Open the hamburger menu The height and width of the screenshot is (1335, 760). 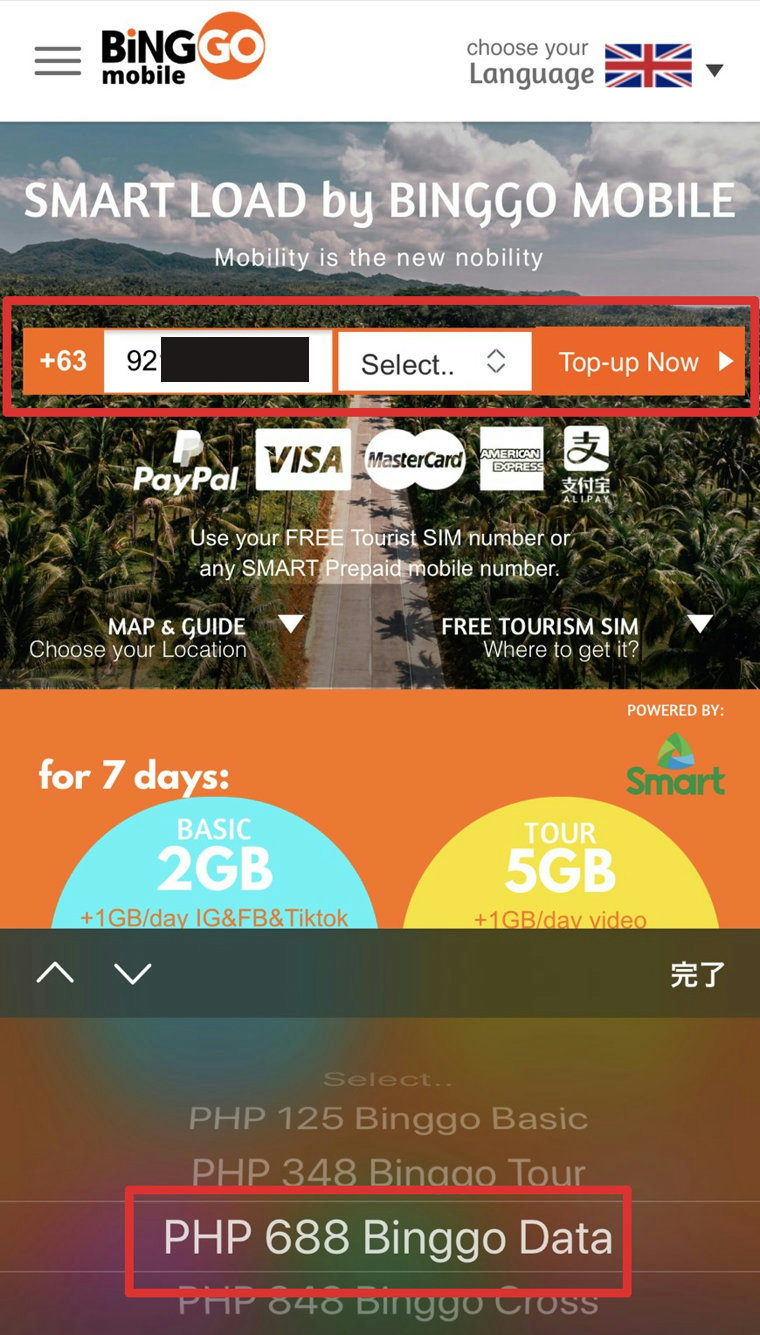point(57,61)
